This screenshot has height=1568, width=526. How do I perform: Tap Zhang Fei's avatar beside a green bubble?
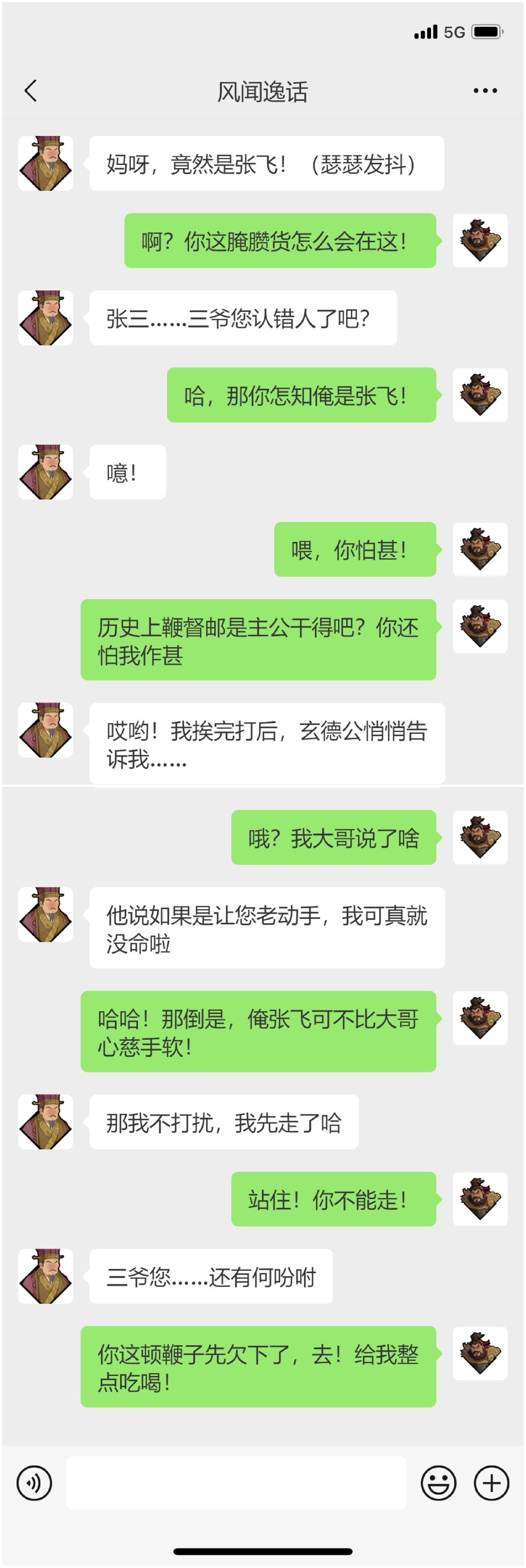(x=480, y=242)
